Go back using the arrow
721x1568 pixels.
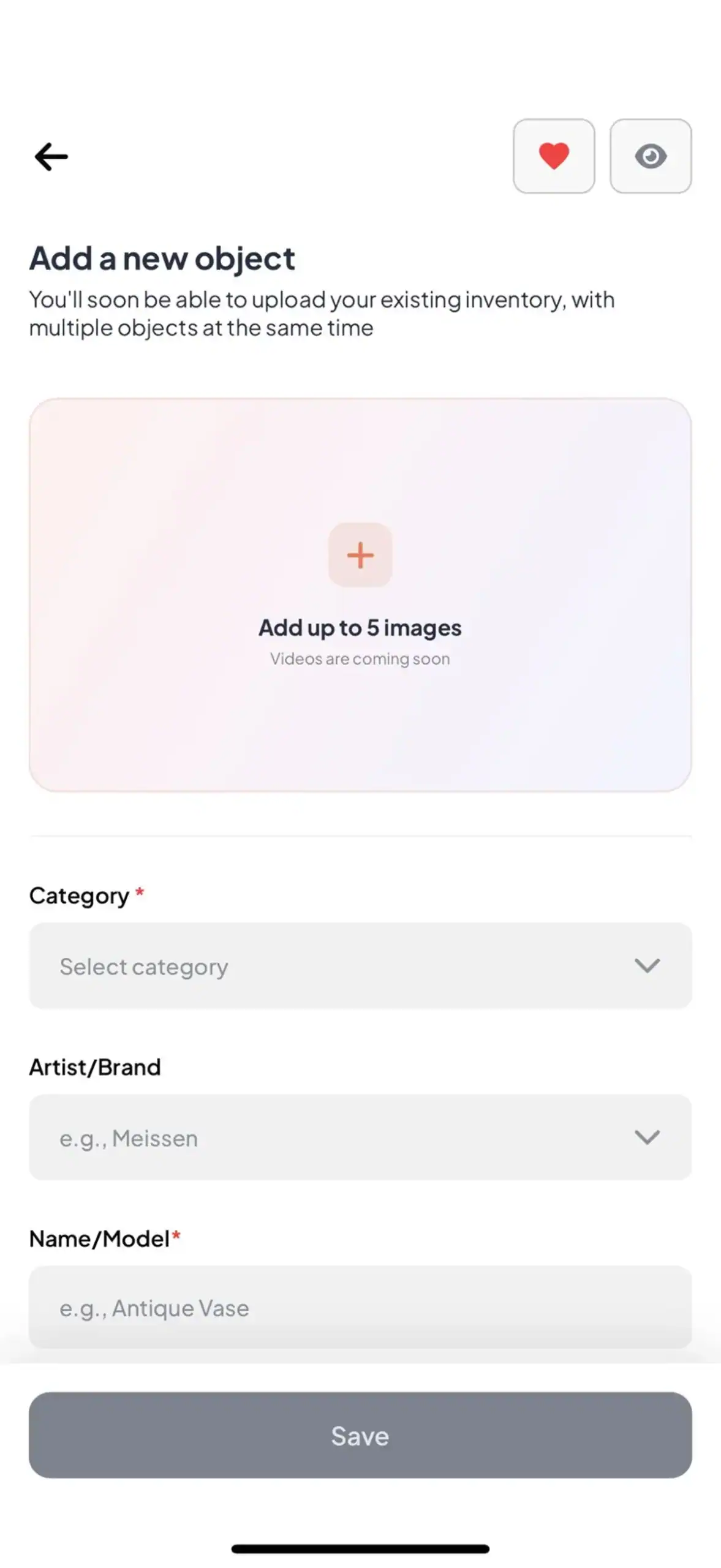pos(51,157)
